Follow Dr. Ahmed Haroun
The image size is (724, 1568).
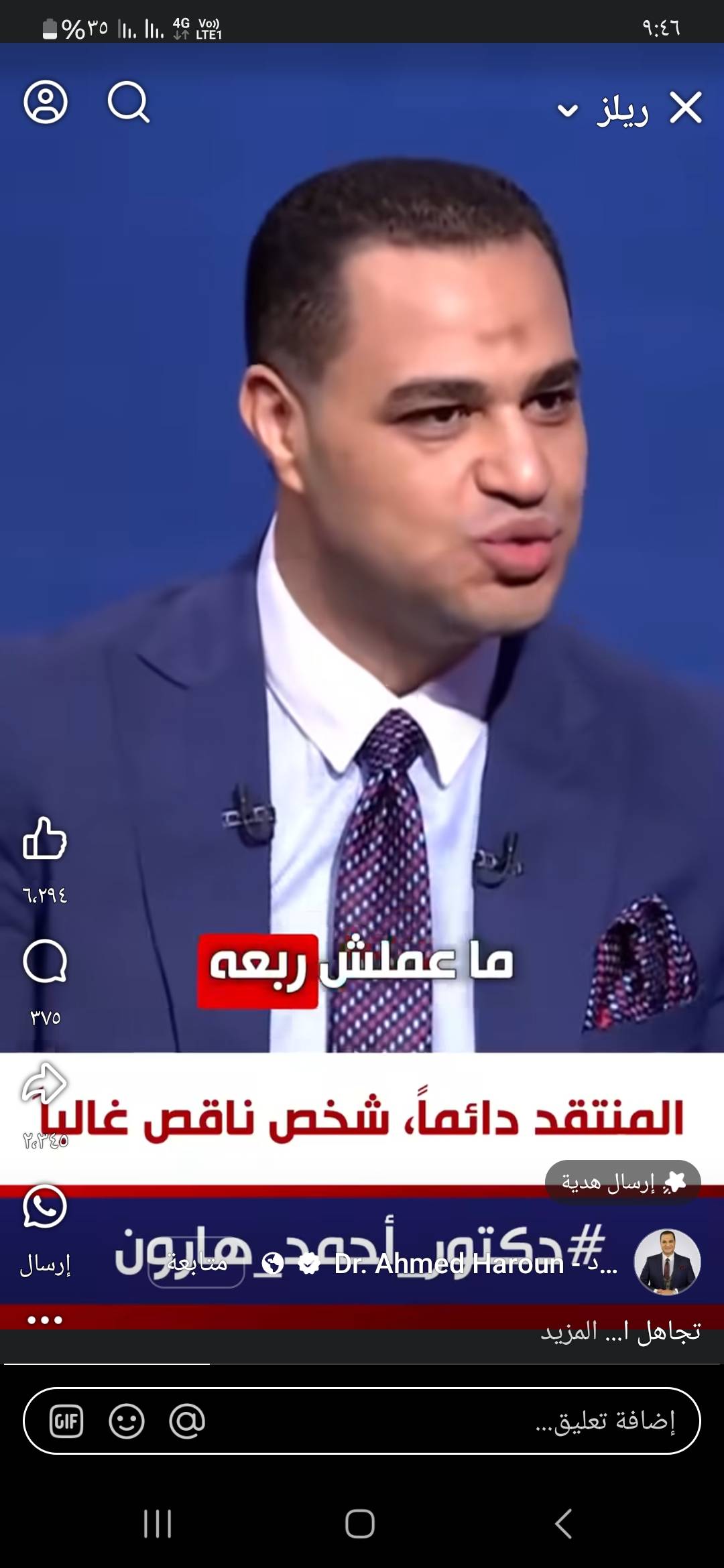(x=196, y=1264)
